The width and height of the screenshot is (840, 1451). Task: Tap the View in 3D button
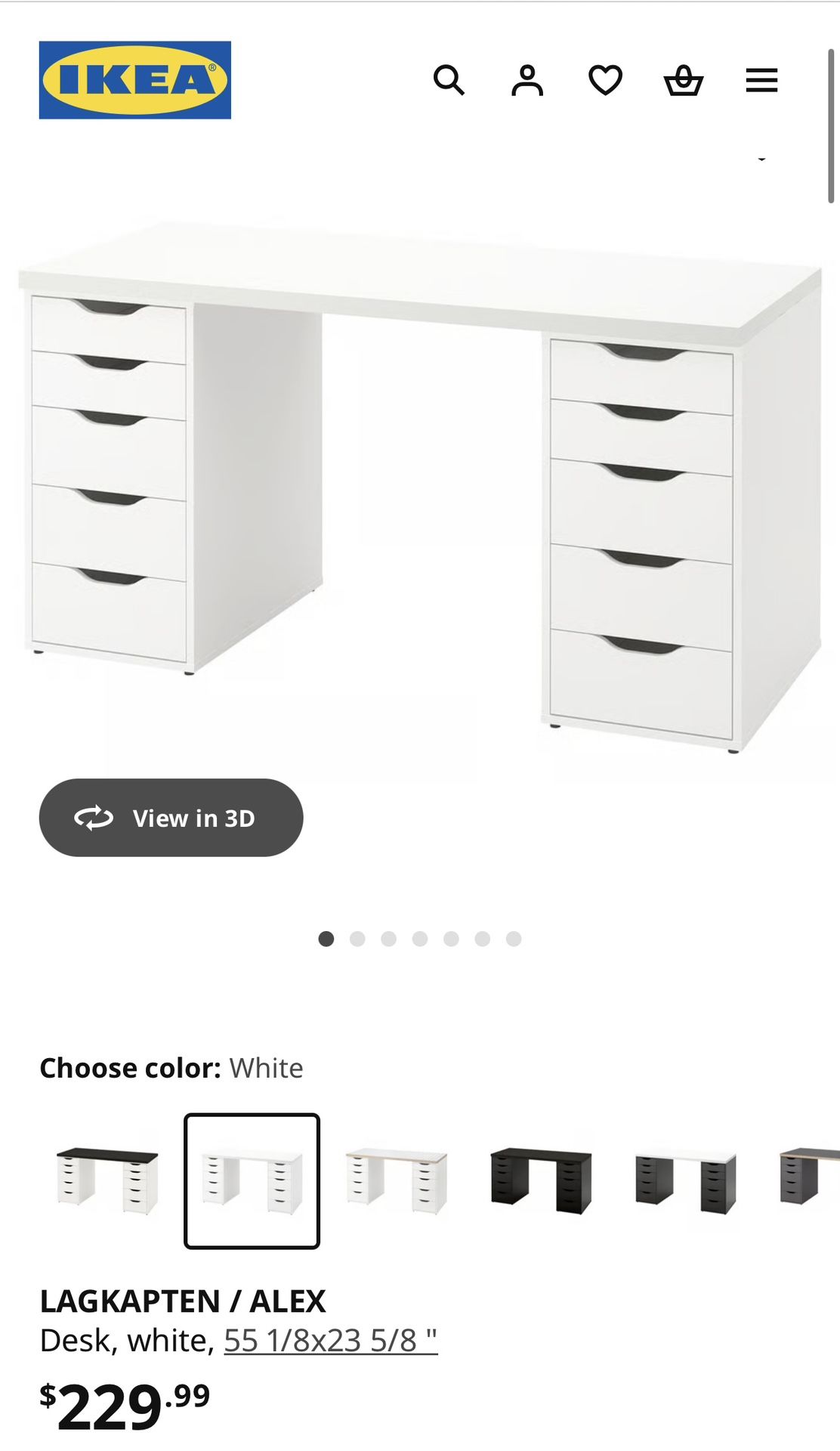click(x=171, y=818)
